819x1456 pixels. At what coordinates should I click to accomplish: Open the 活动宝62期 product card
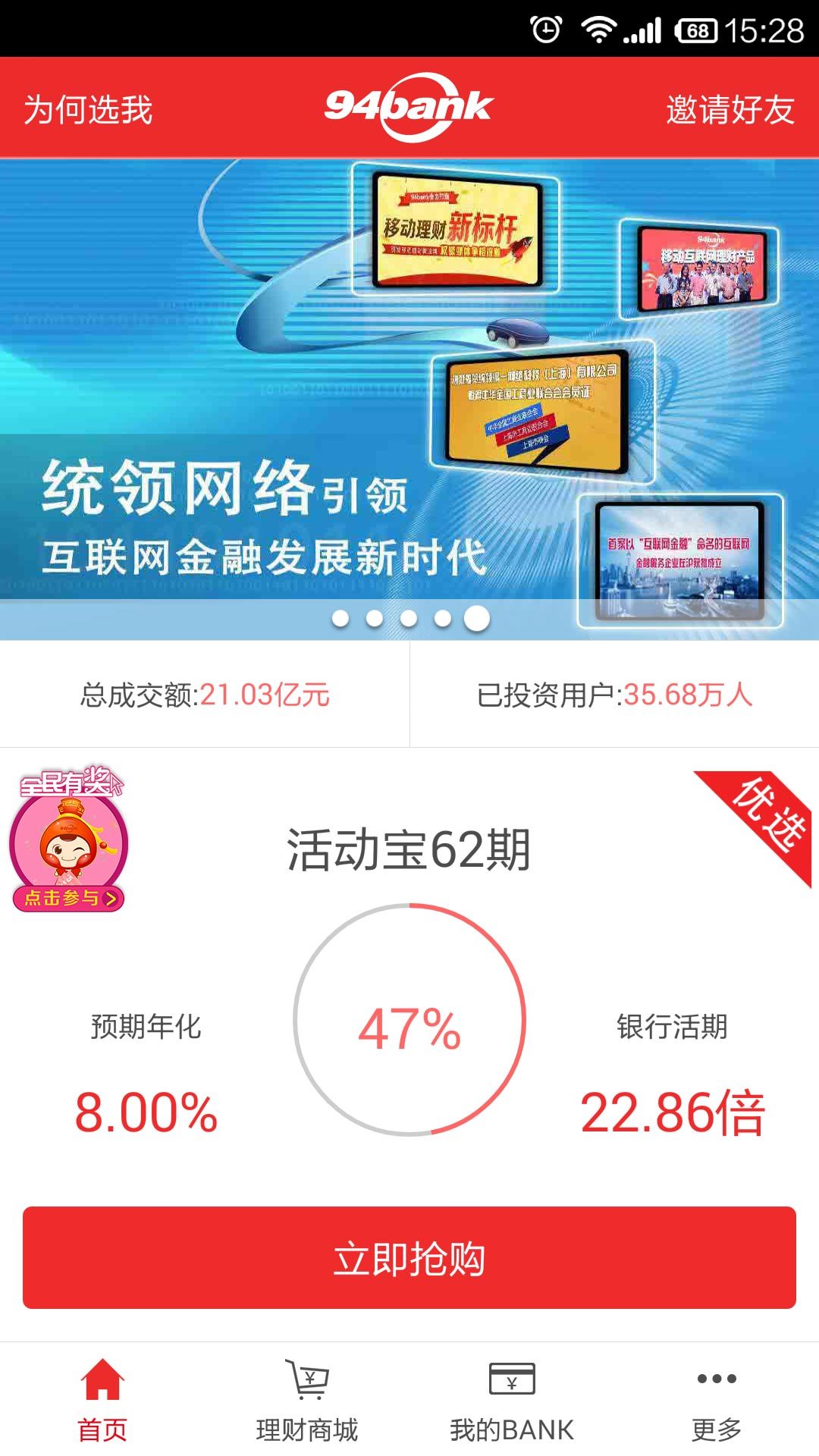tap(408, 849)
